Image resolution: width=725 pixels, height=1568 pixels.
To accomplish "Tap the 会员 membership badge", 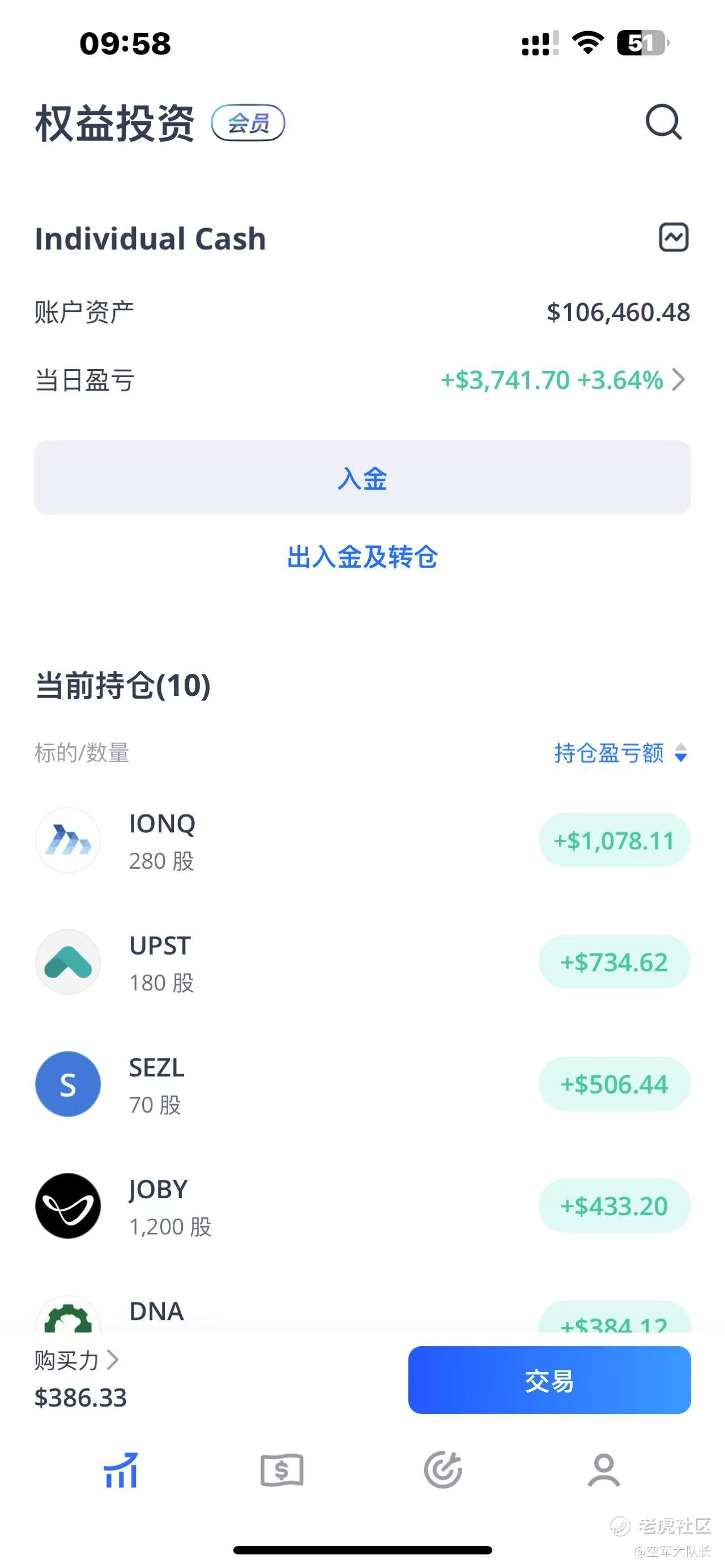I will point(248,123).
